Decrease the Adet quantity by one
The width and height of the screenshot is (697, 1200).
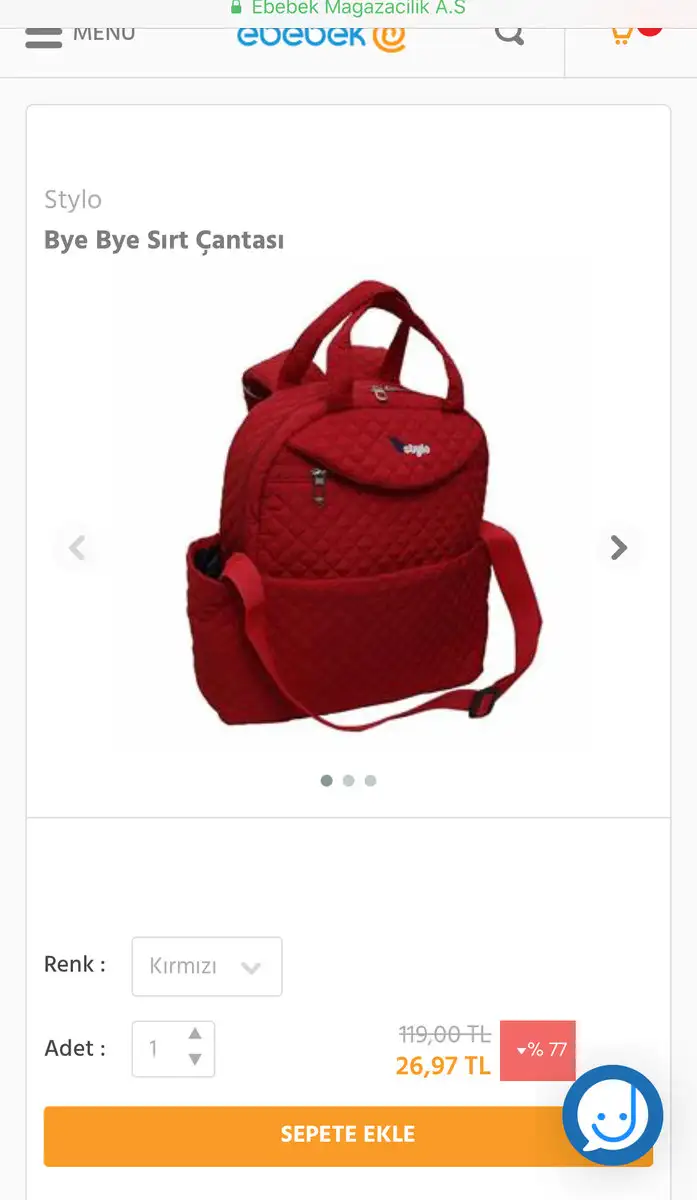coord(195,1060)
